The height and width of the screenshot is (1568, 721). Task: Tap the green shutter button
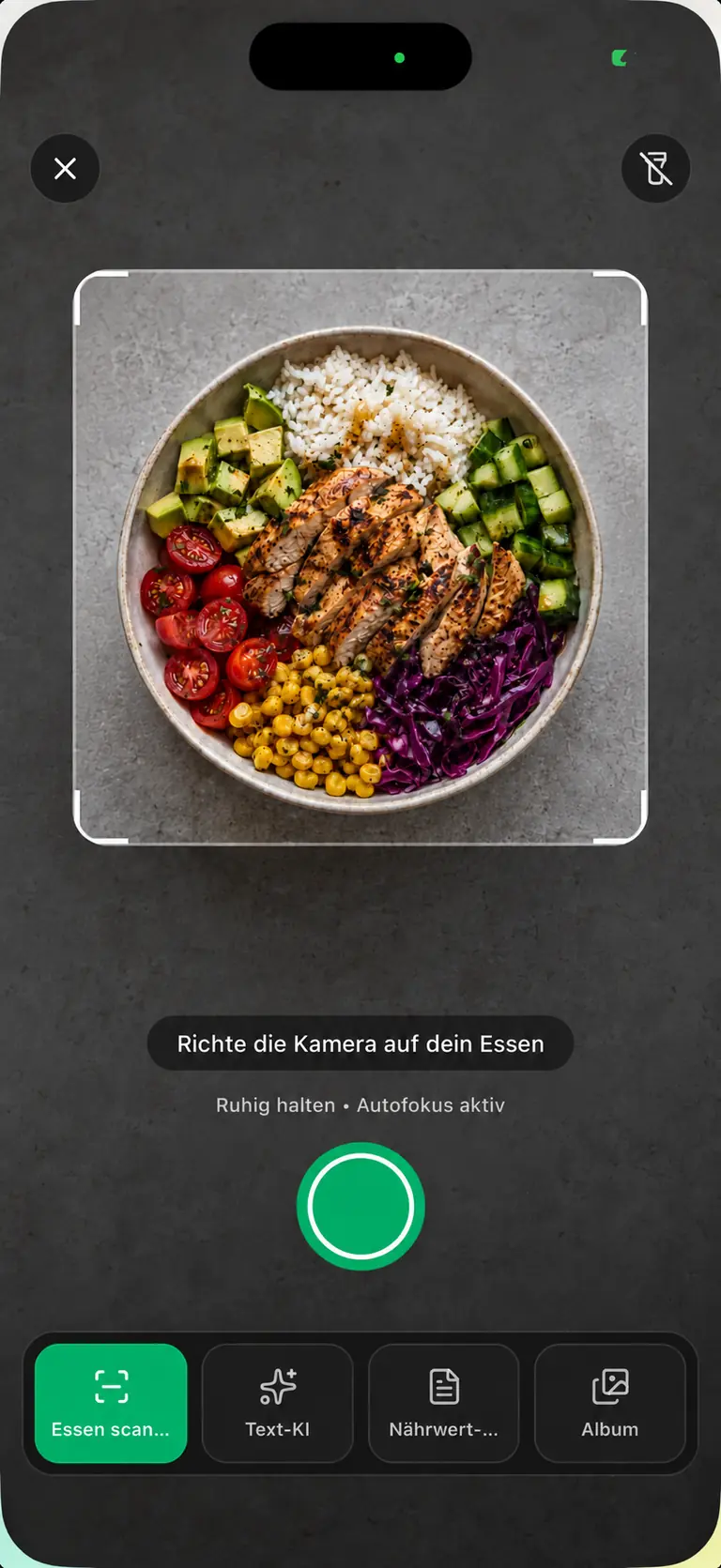point(360,1206)
